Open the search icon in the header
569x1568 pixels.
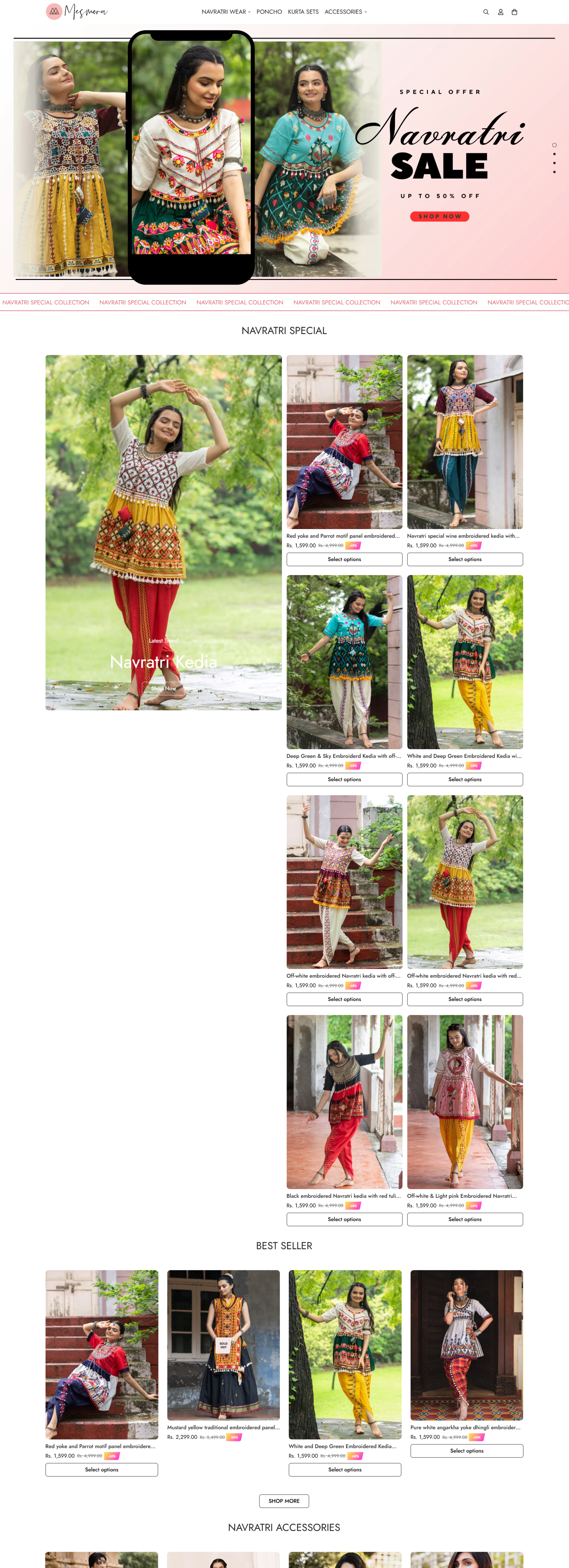486,12
